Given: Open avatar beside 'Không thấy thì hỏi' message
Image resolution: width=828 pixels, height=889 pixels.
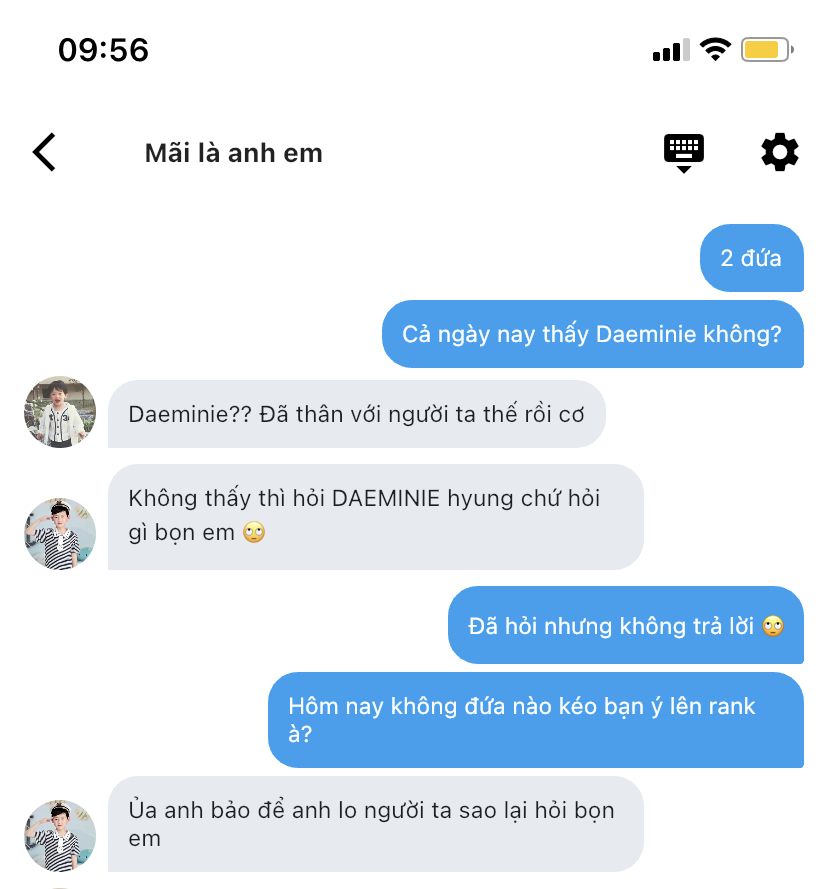Looking at the screenshot, I should [x=60, y=533].
